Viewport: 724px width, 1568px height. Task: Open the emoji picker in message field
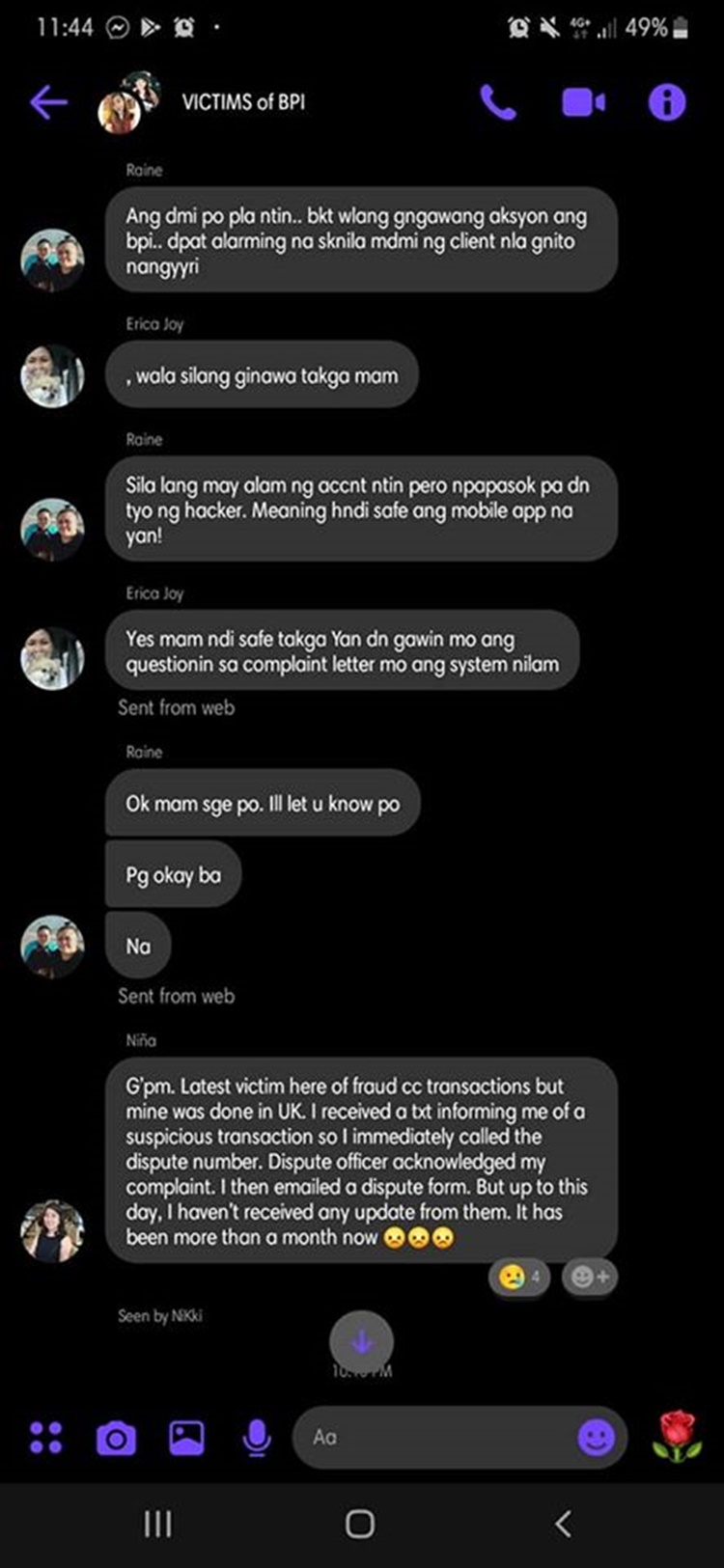[x=596, y=1438]
